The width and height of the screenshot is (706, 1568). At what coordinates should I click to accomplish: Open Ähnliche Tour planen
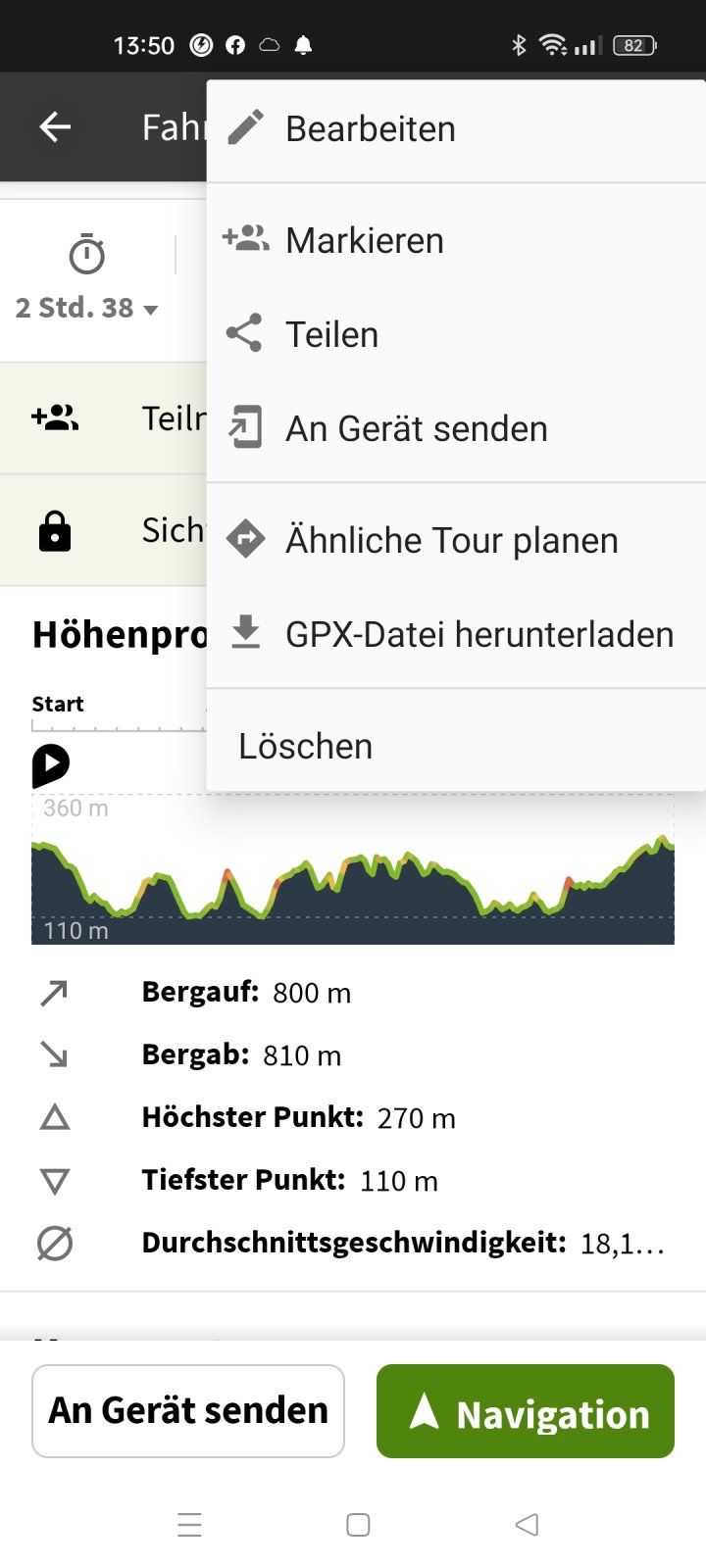[451, 540]
